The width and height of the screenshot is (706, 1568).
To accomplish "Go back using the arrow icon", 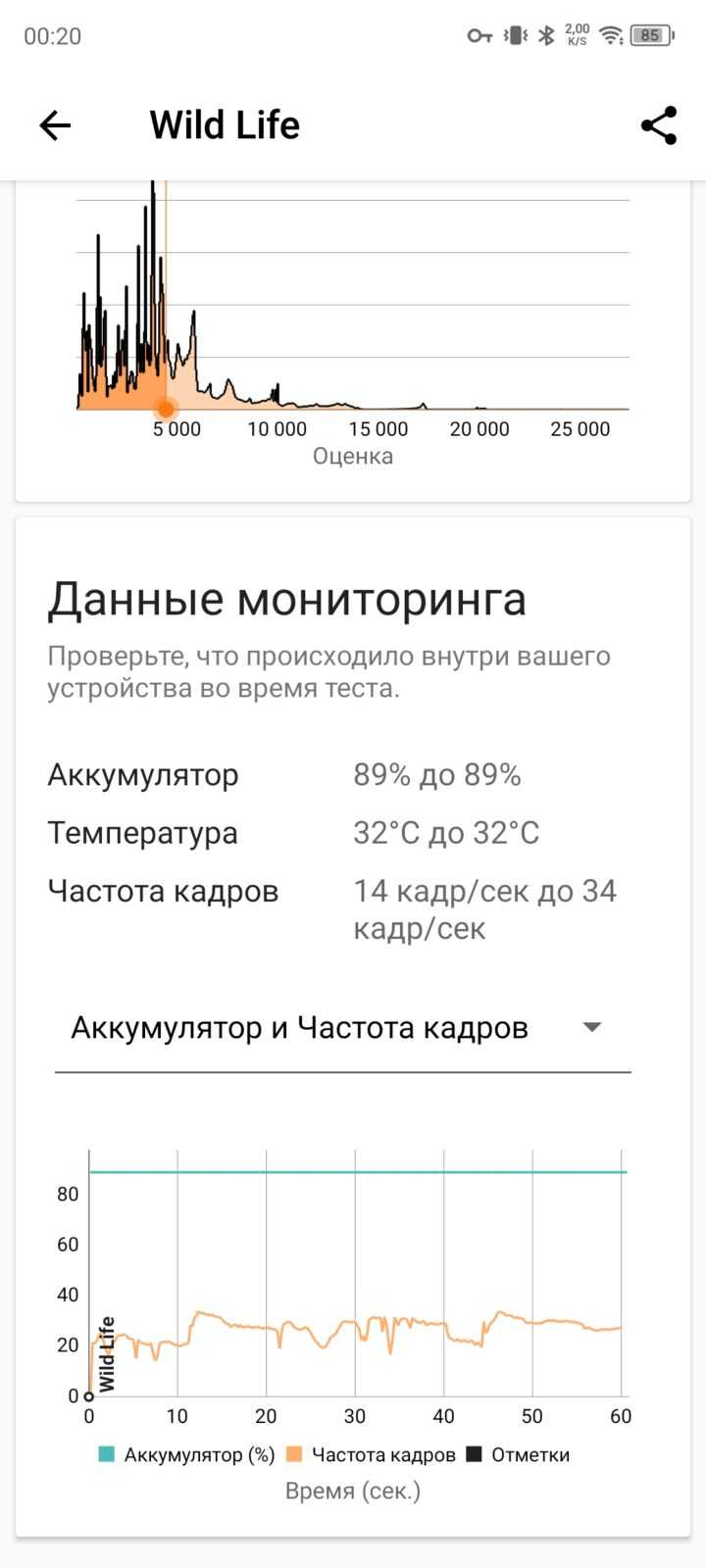I will 55,125.
